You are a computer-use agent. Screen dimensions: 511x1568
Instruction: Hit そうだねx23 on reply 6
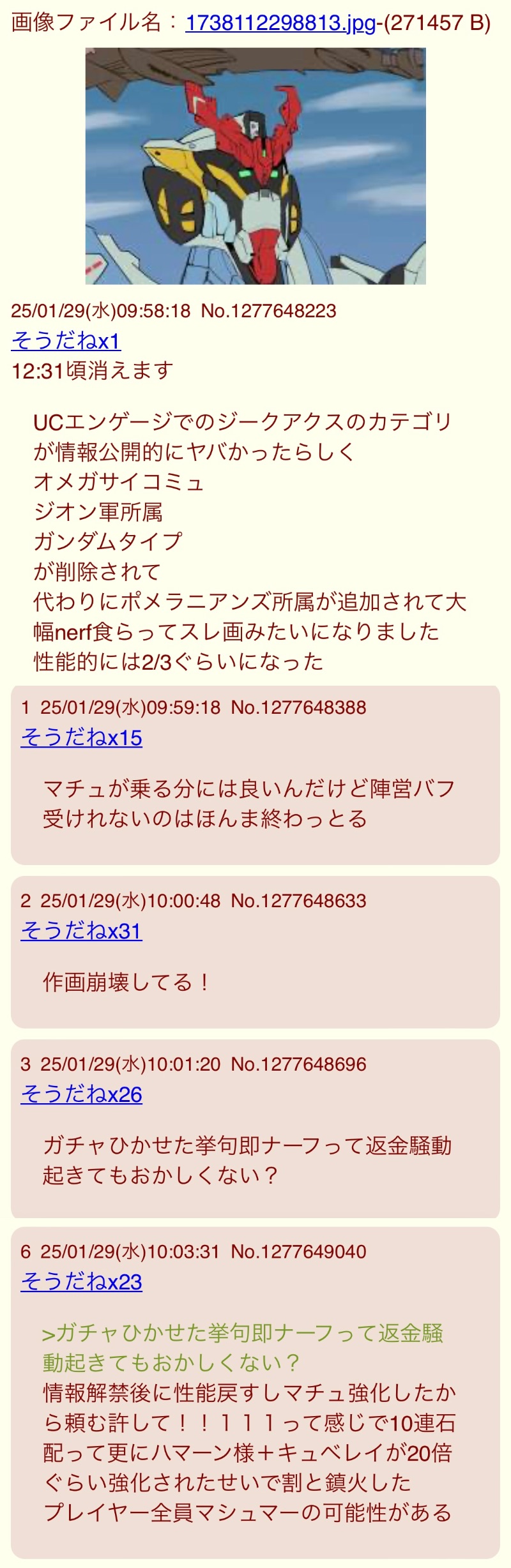click(x=81, y=1281)
